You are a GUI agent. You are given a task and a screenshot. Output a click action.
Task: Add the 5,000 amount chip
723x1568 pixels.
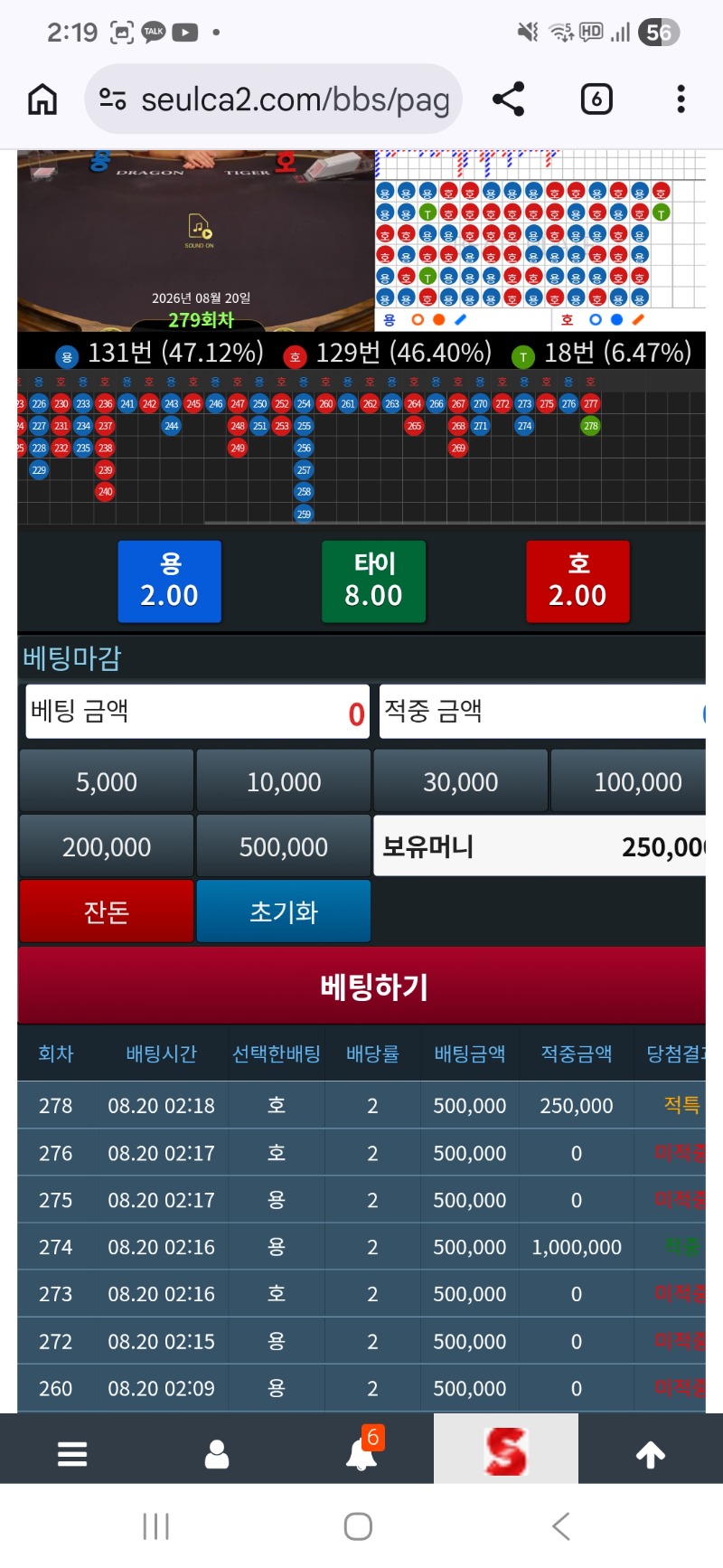[x=107, y=781]
